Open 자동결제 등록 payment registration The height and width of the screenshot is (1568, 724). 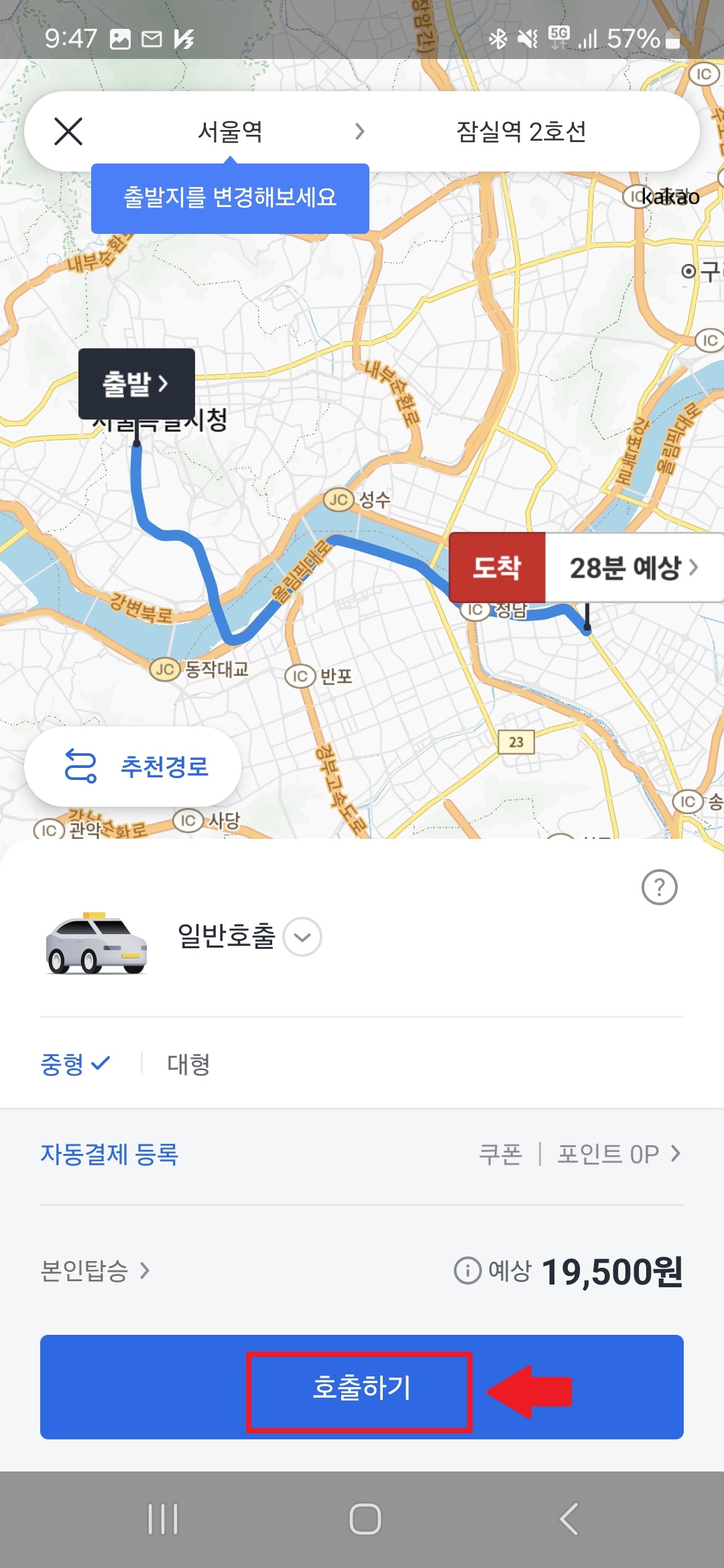tap(110, 1154)
